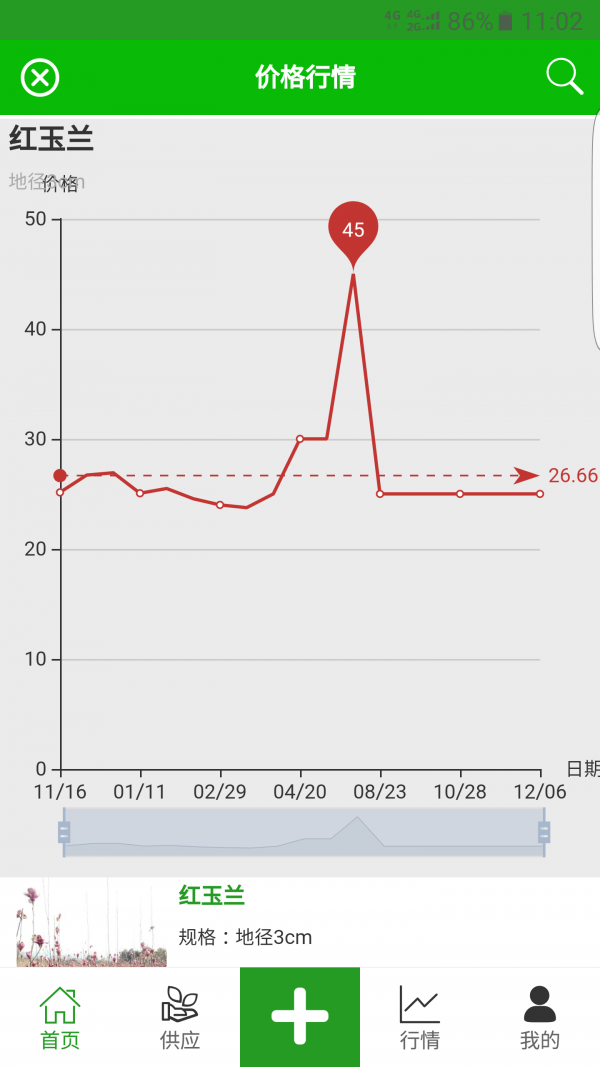Tap the left handle of date range slider
Screen dimensions: 600x1067
64,832
